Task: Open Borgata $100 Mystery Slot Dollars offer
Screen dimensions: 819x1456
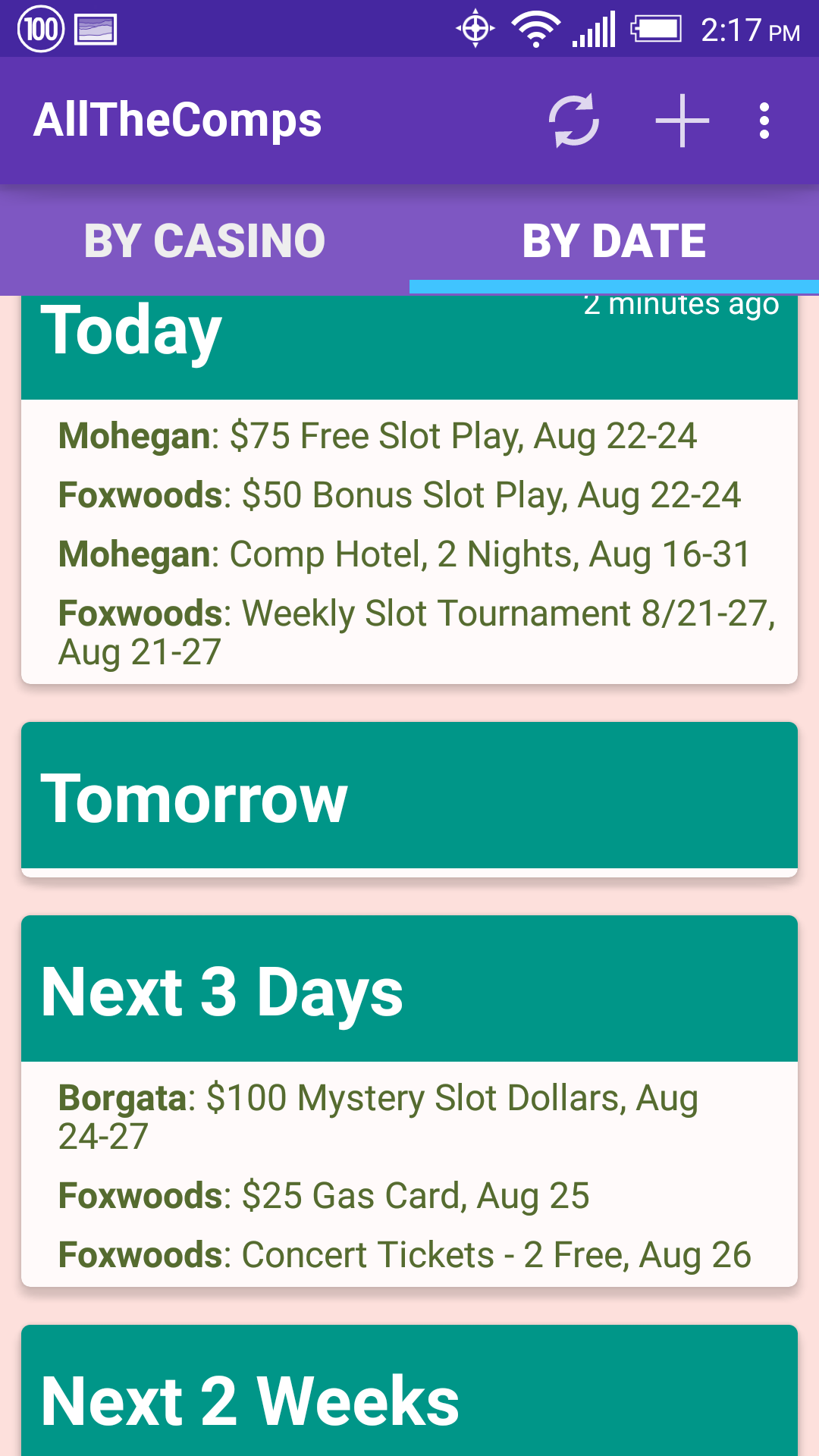Action: click(x=378, y=1116)
